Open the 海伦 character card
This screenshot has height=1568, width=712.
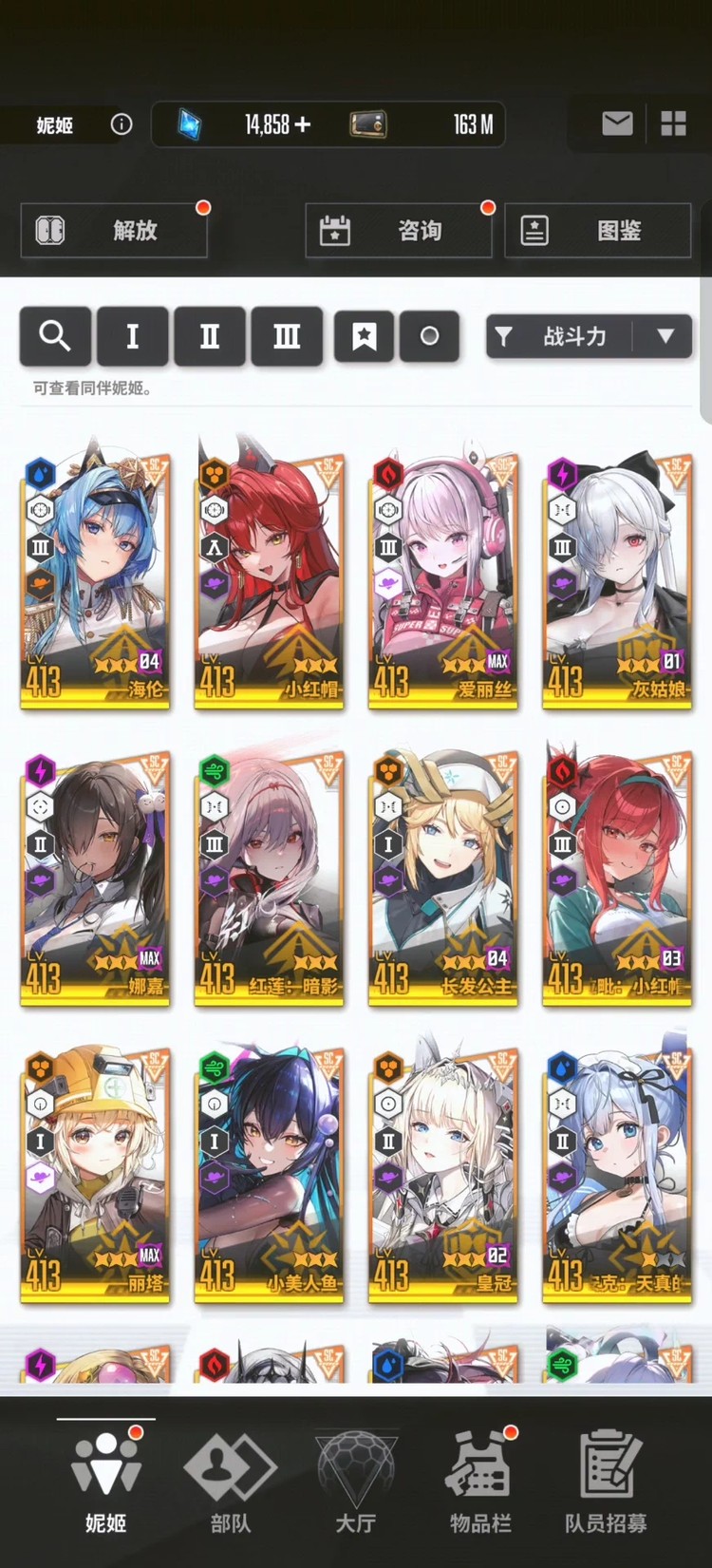pyautogui.click(x=95, y=579)
